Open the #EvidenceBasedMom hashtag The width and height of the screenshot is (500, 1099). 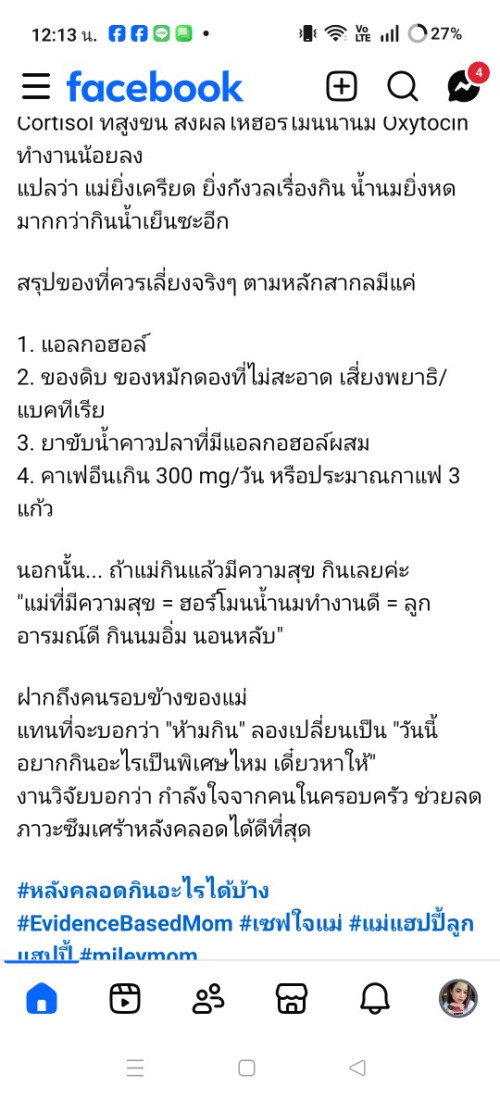tap(124, 923)
